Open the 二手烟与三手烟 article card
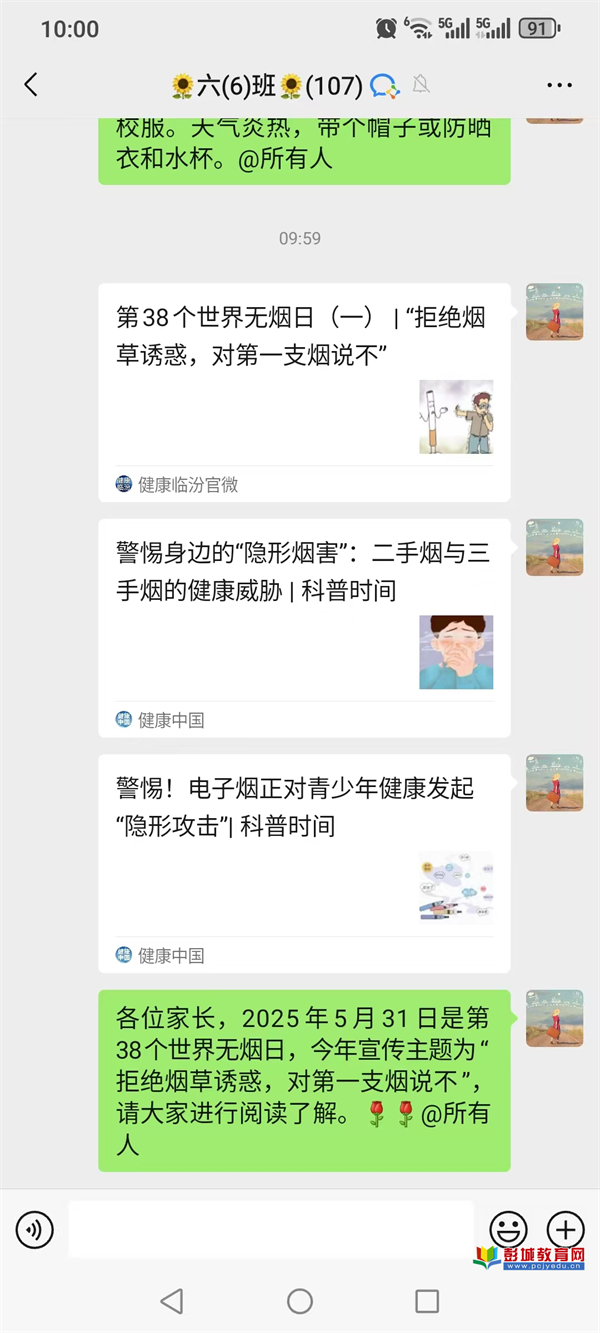Screen dimensions: 600x1333 tap(304, 627)
